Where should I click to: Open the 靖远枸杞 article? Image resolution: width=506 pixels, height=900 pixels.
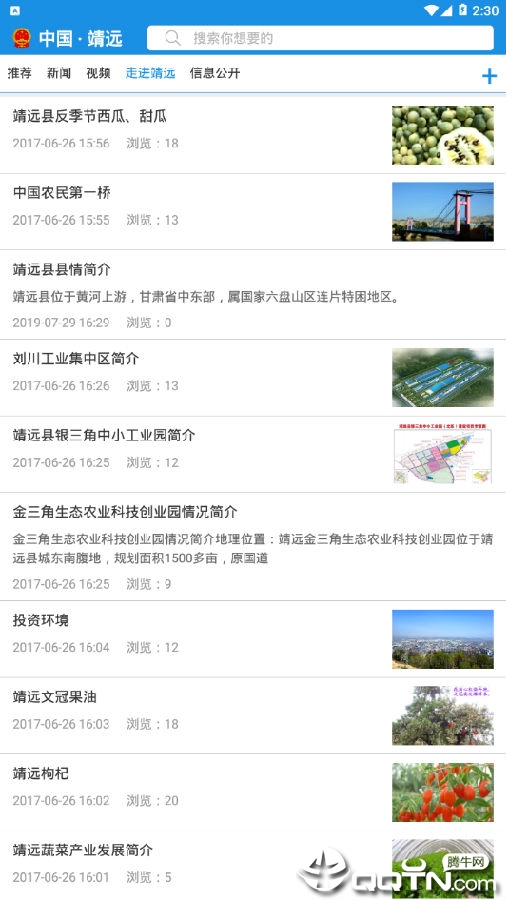[253, 792]
